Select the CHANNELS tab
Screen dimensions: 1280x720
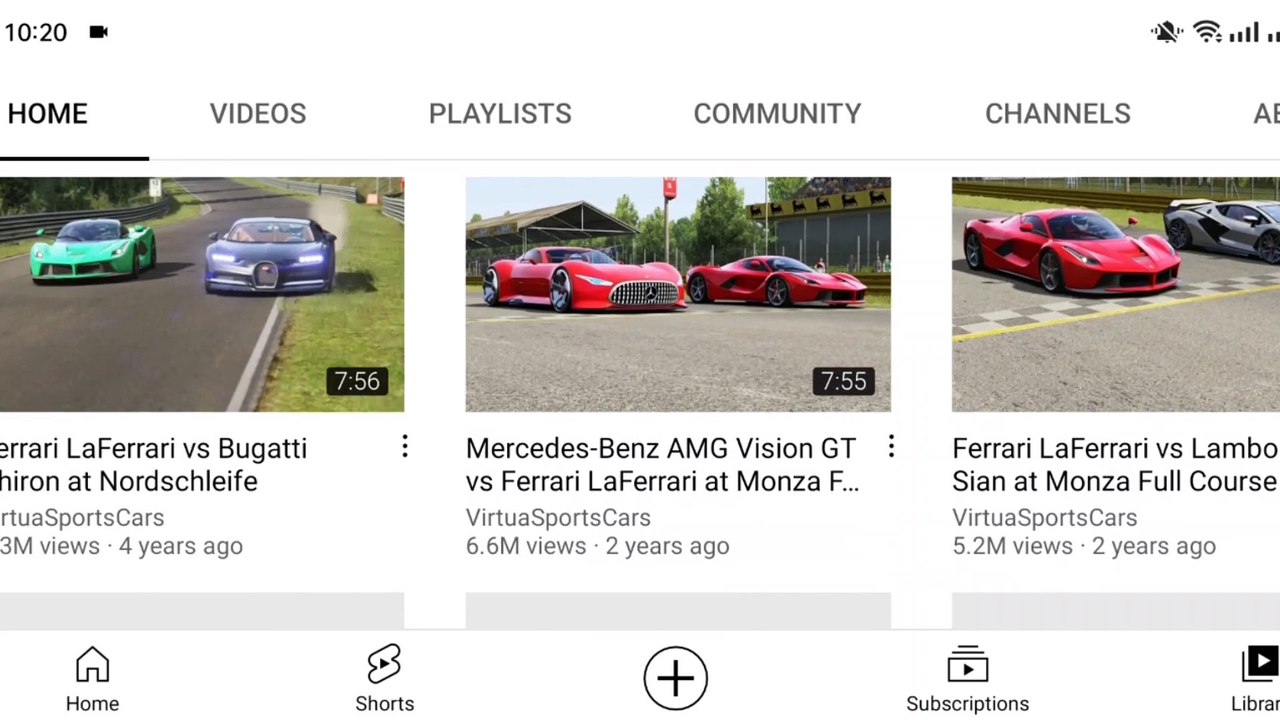pyautogui.click(x=1058, y=114)
